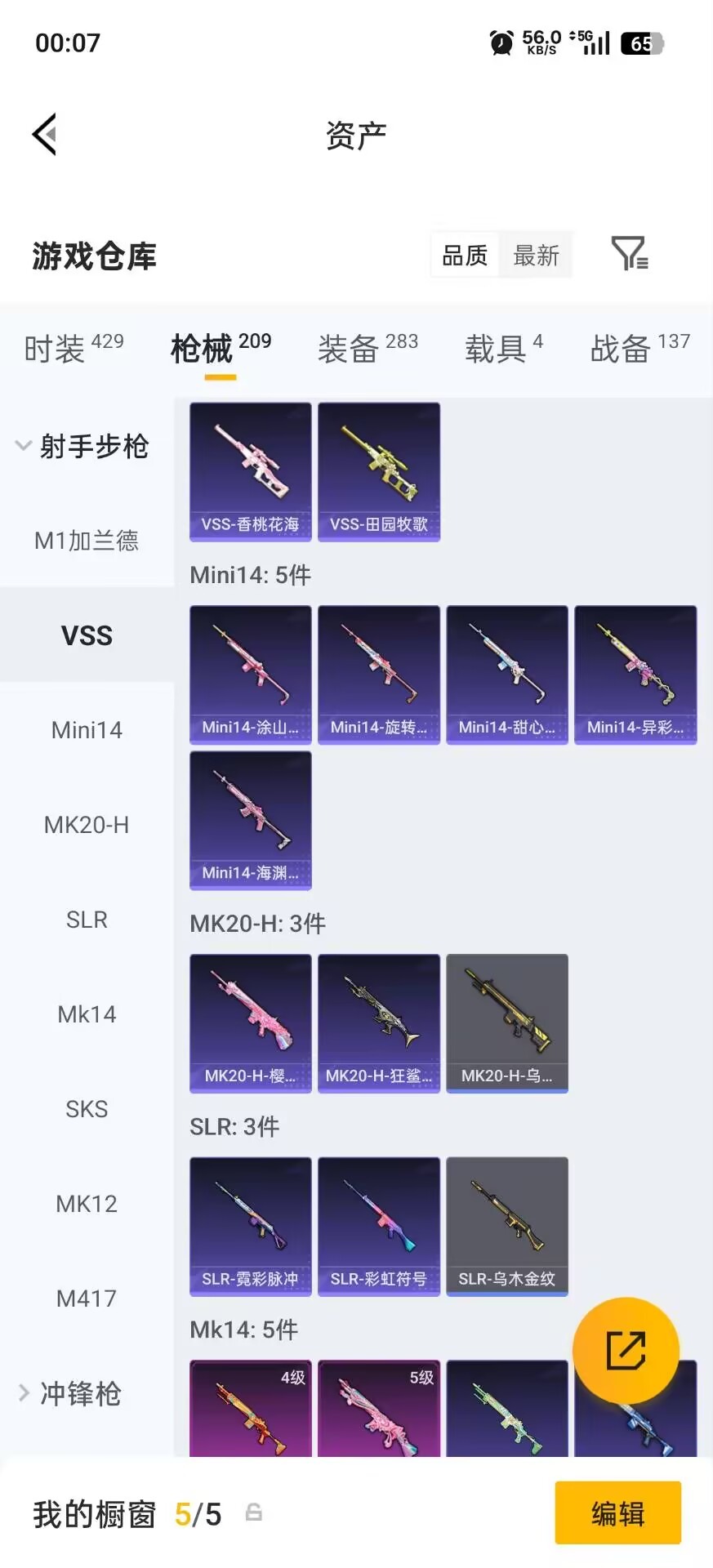The width and height of the screenshot is (713, 1568).
Task: Go back using the arrow icon
Action: click(46, 135)
